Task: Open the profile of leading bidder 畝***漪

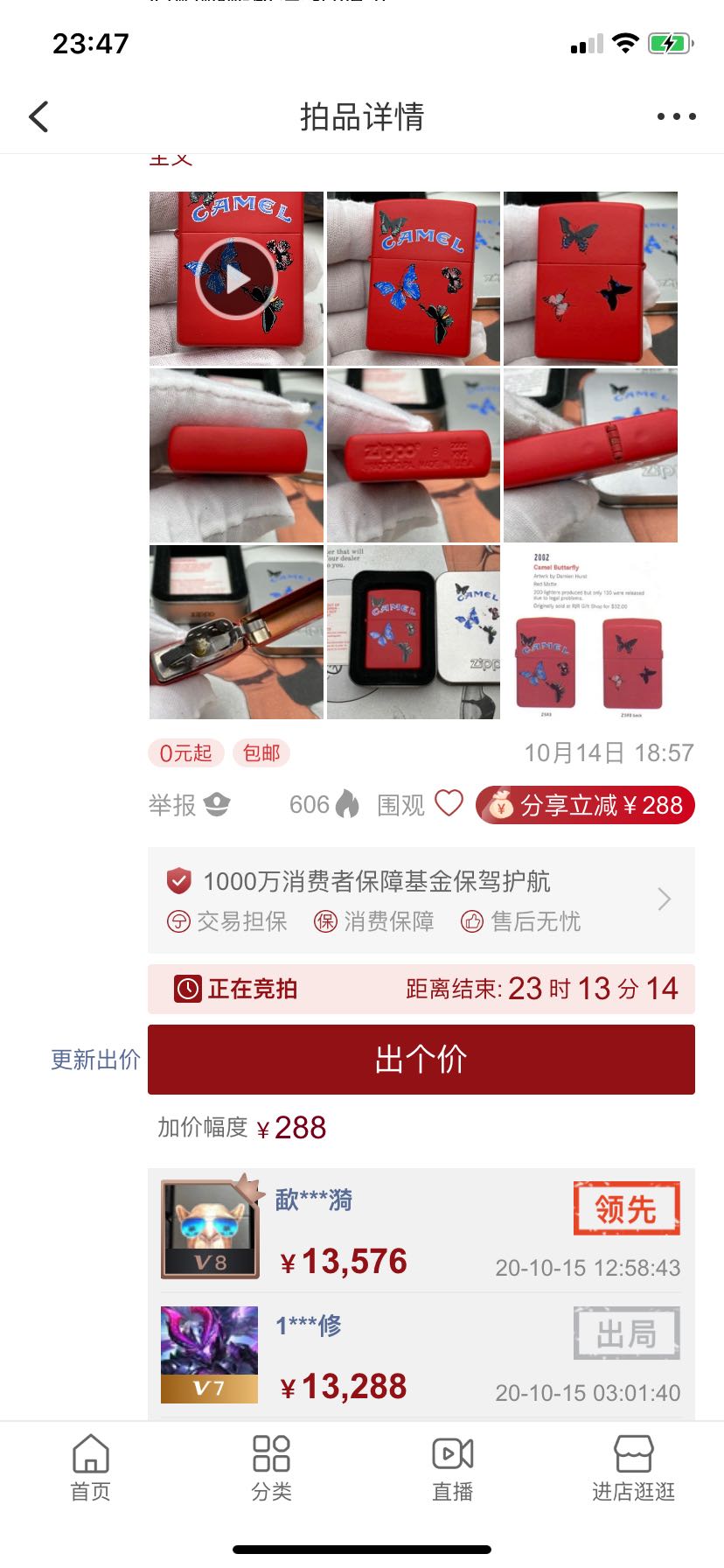Action: click(x=211, y=1228)
